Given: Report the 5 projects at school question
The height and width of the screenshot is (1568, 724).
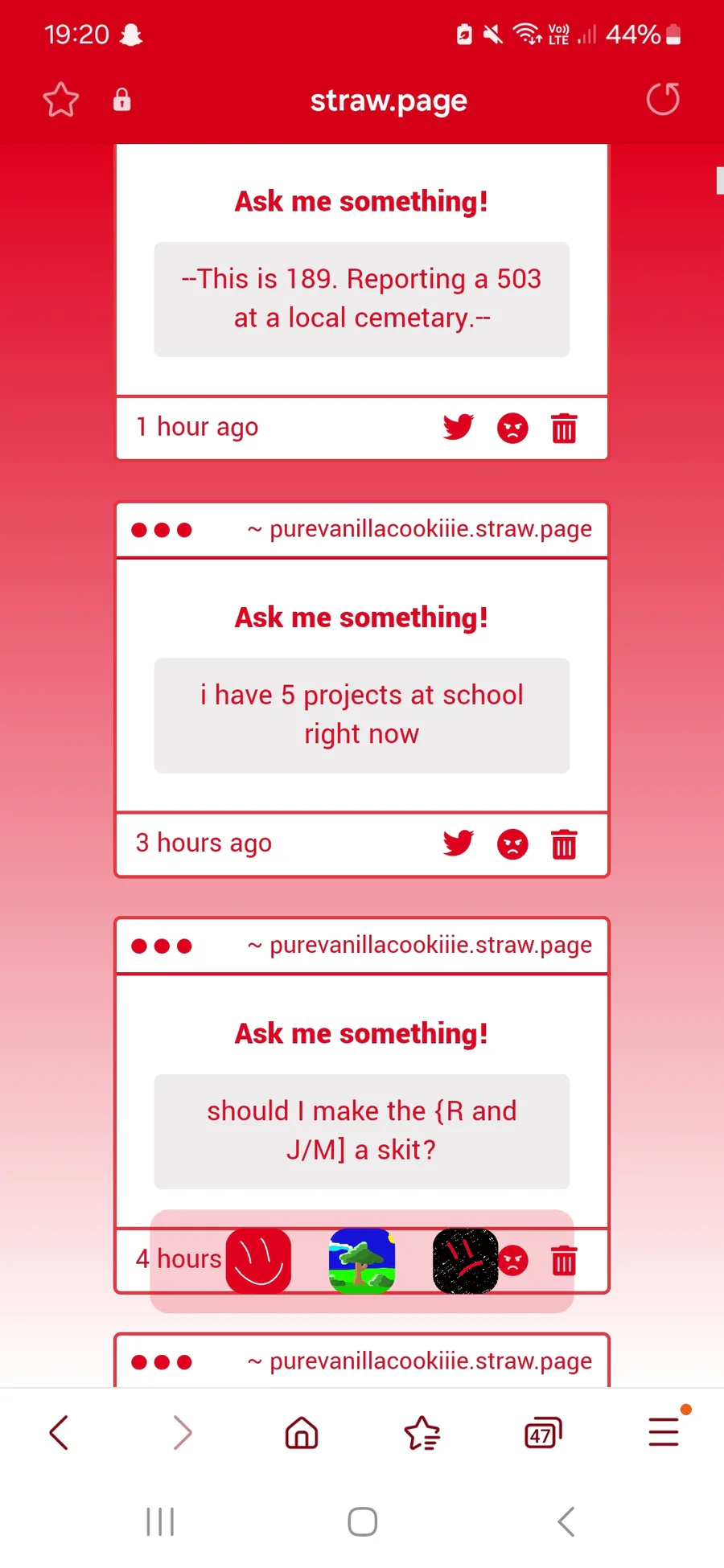Looking at the screenshot, I should [512, 844].
